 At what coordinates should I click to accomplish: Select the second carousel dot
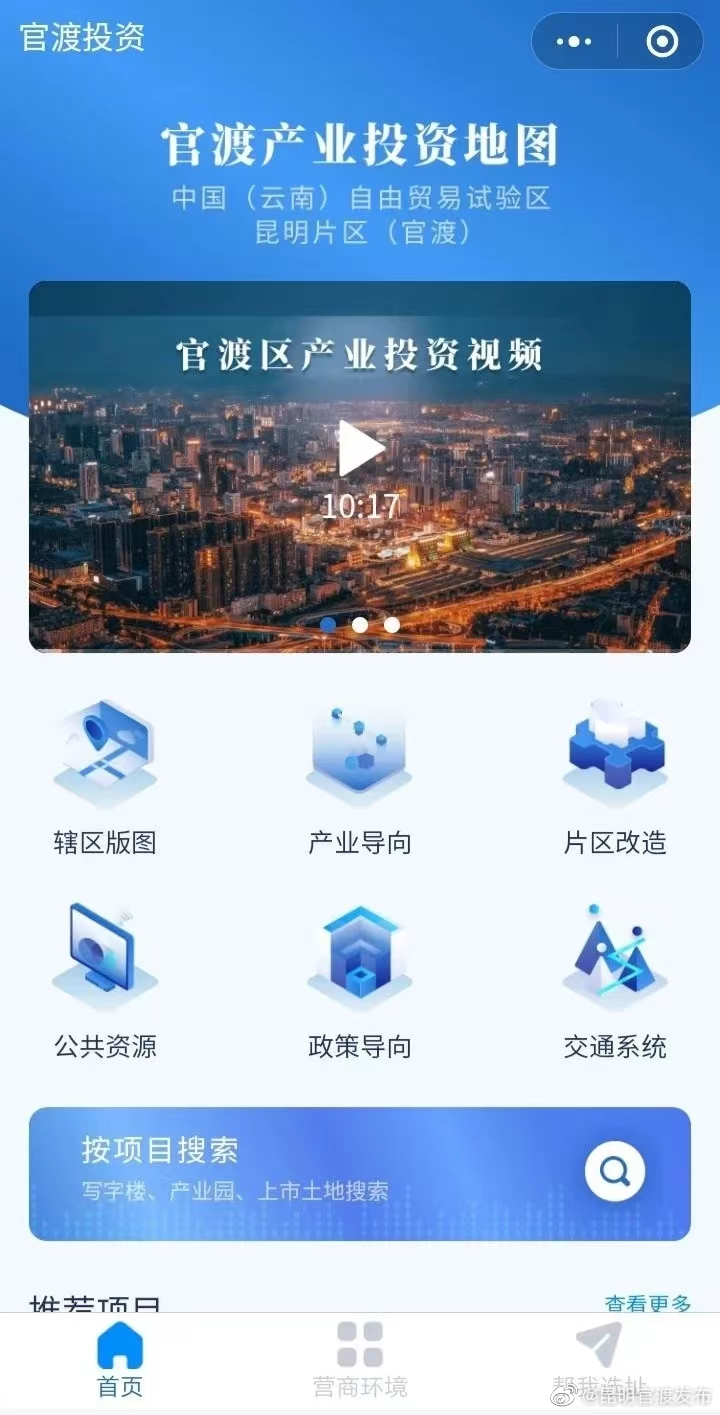[x=358, y=624]
